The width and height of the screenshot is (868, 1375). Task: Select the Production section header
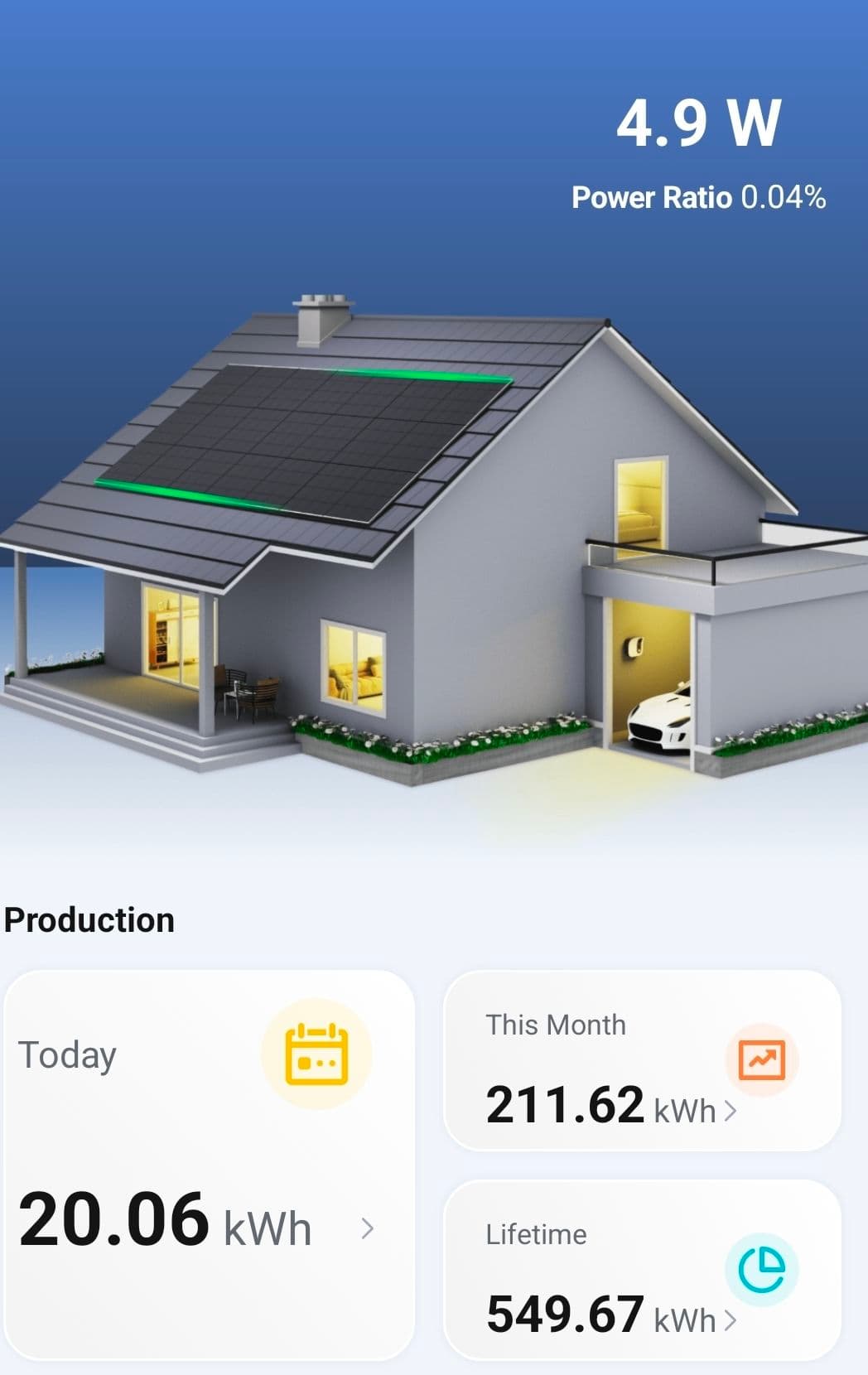click(89, 919)
